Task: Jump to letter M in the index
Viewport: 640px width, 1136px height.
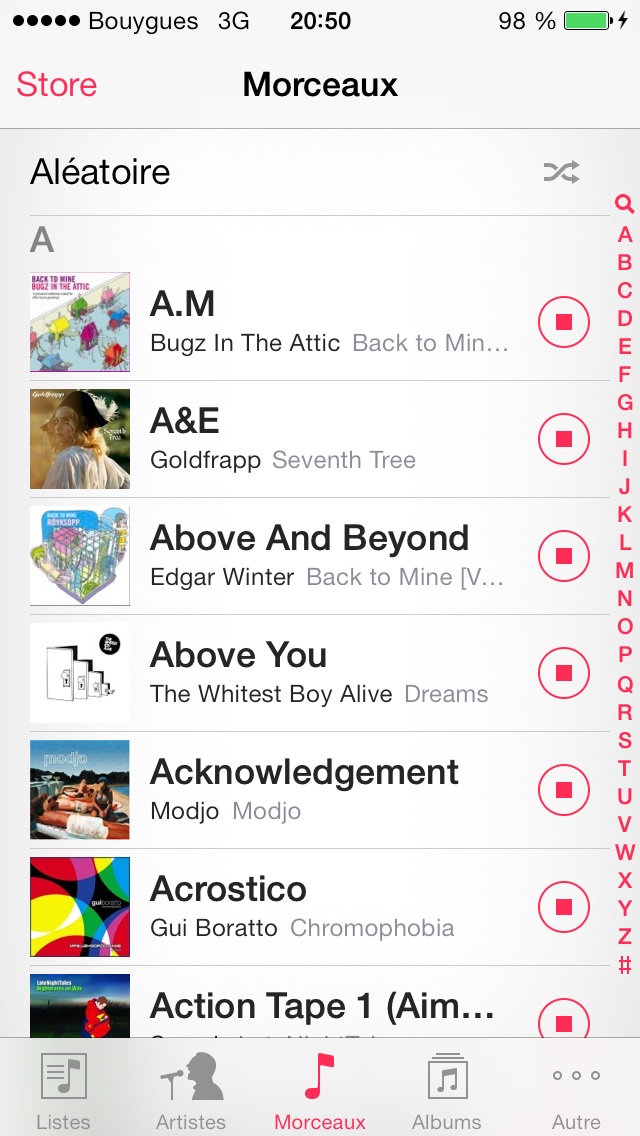Action: tap(624, 570)
